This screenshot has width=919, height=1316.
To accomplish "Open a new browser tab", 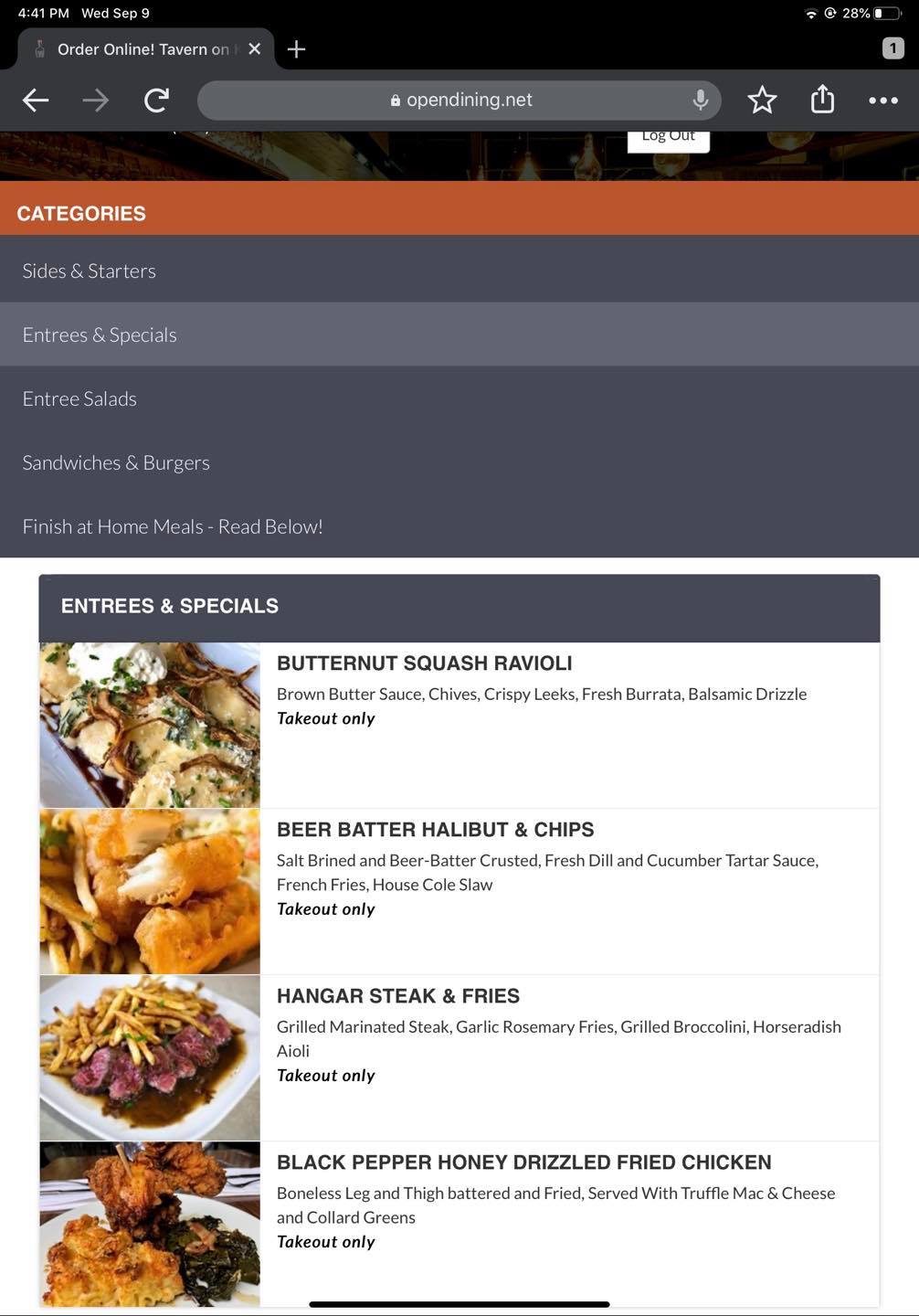I will 296,49.
